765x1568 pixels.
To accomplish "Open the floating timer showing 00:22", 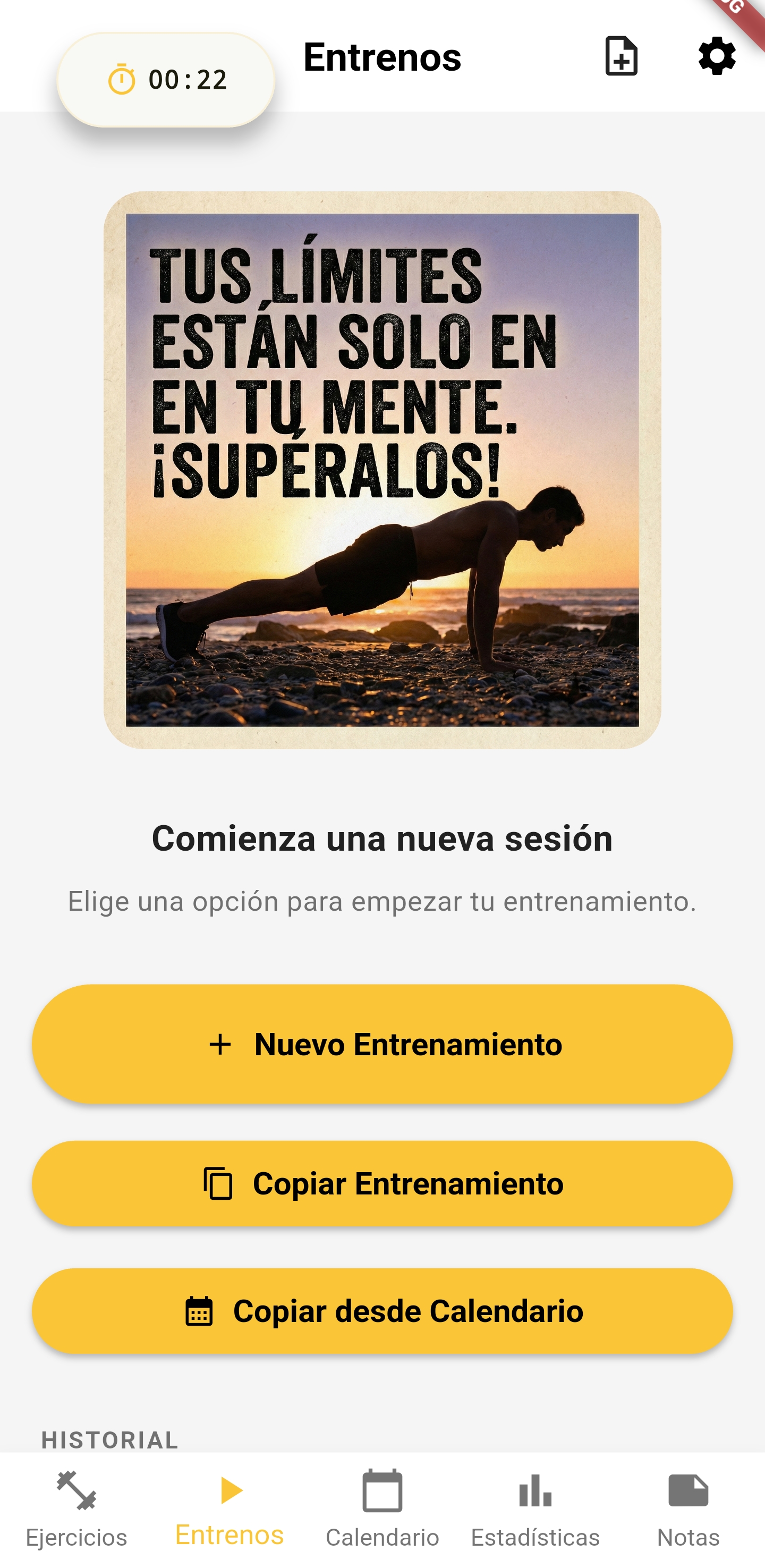I will 166,80.
